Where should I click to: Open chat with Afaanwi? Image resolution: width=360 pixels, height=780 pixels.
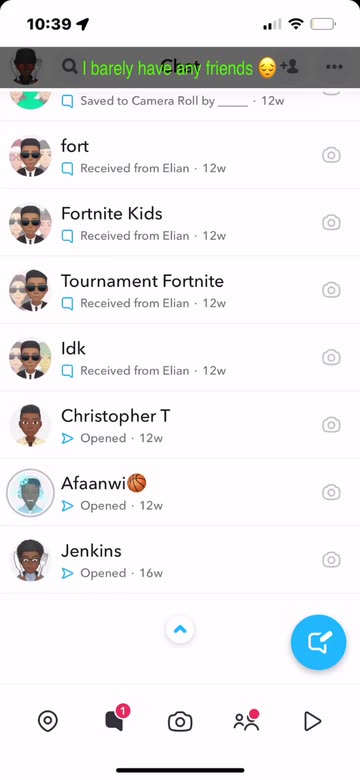point(180,492)
